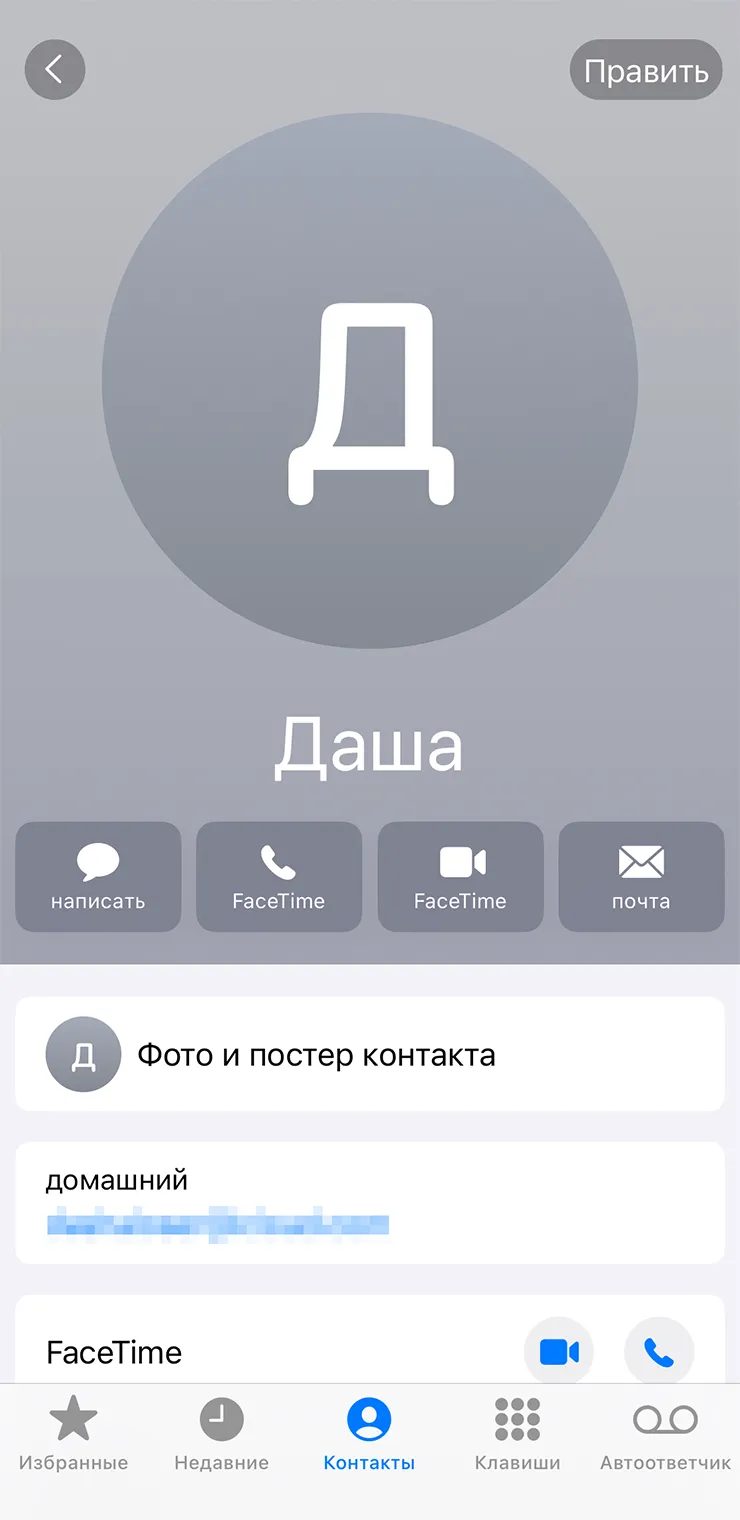
Task: Open Фото и постер контакта
Action: click(370, 1054)
